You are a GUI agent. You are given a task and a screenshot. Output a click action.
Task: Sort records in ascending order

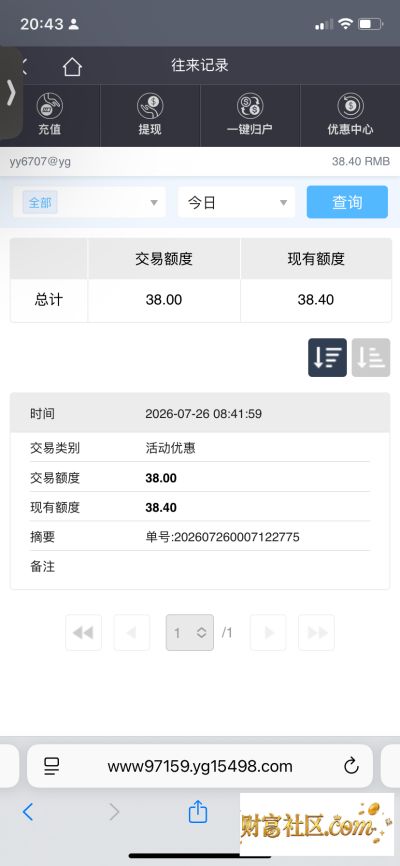coord(371,357)
